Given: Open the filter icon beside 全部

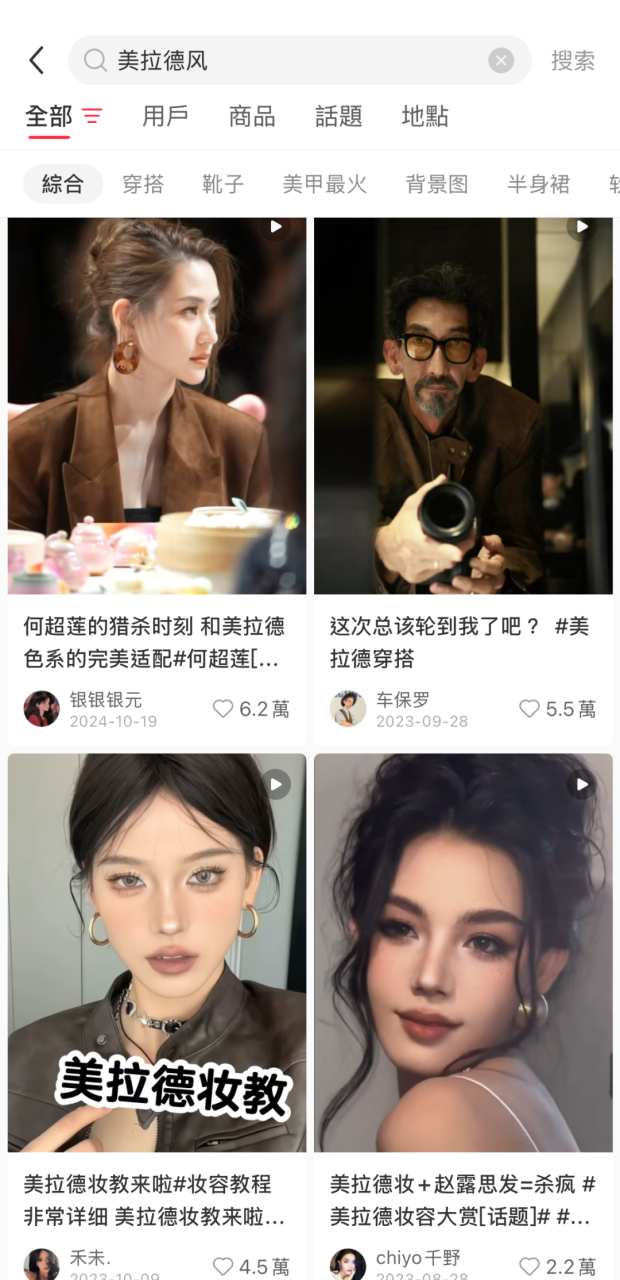Looking at the screenshot, I should [x=92, y=116].
